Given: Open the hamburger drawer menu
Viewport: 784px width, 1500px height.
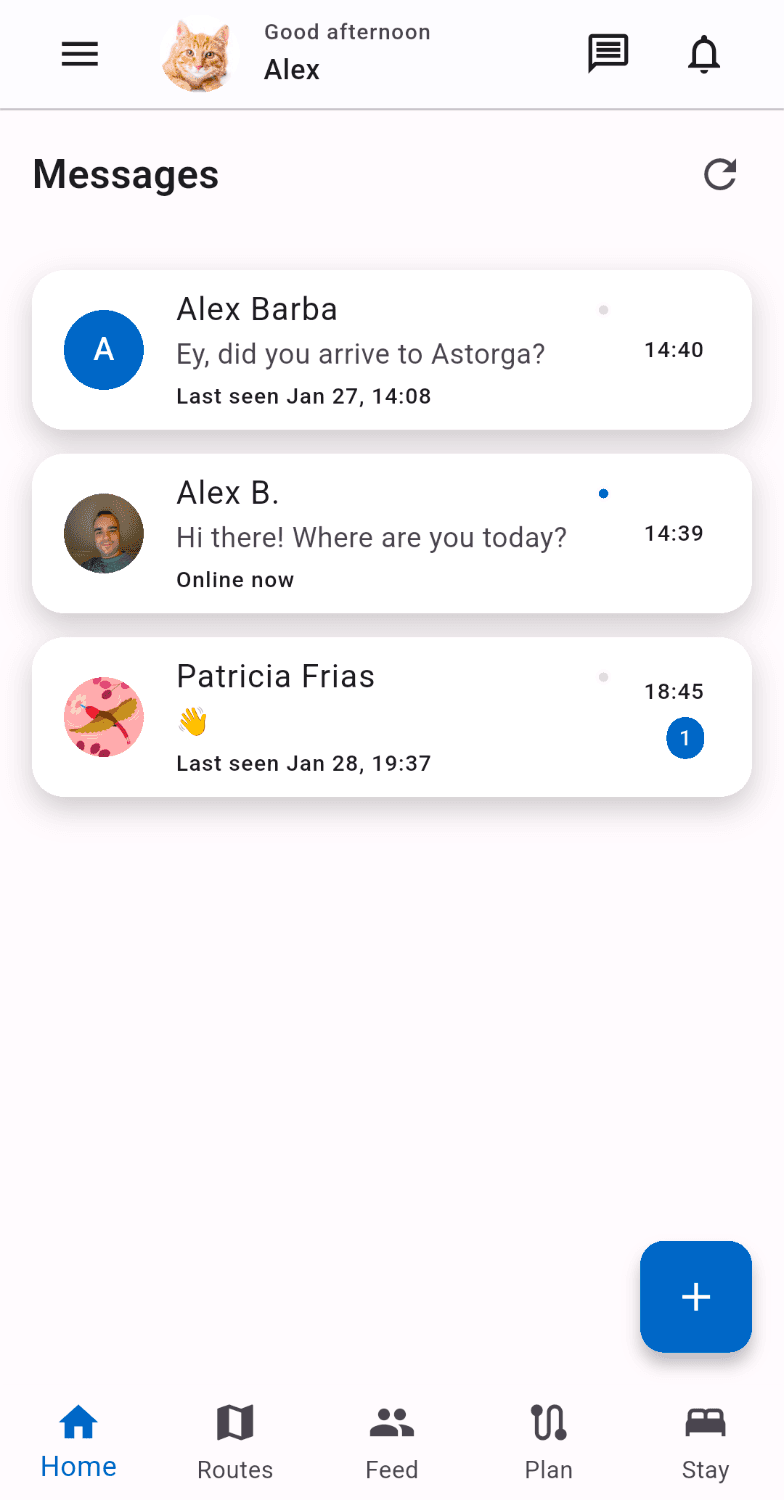Looking at the screenshot, I should [80, 54].
